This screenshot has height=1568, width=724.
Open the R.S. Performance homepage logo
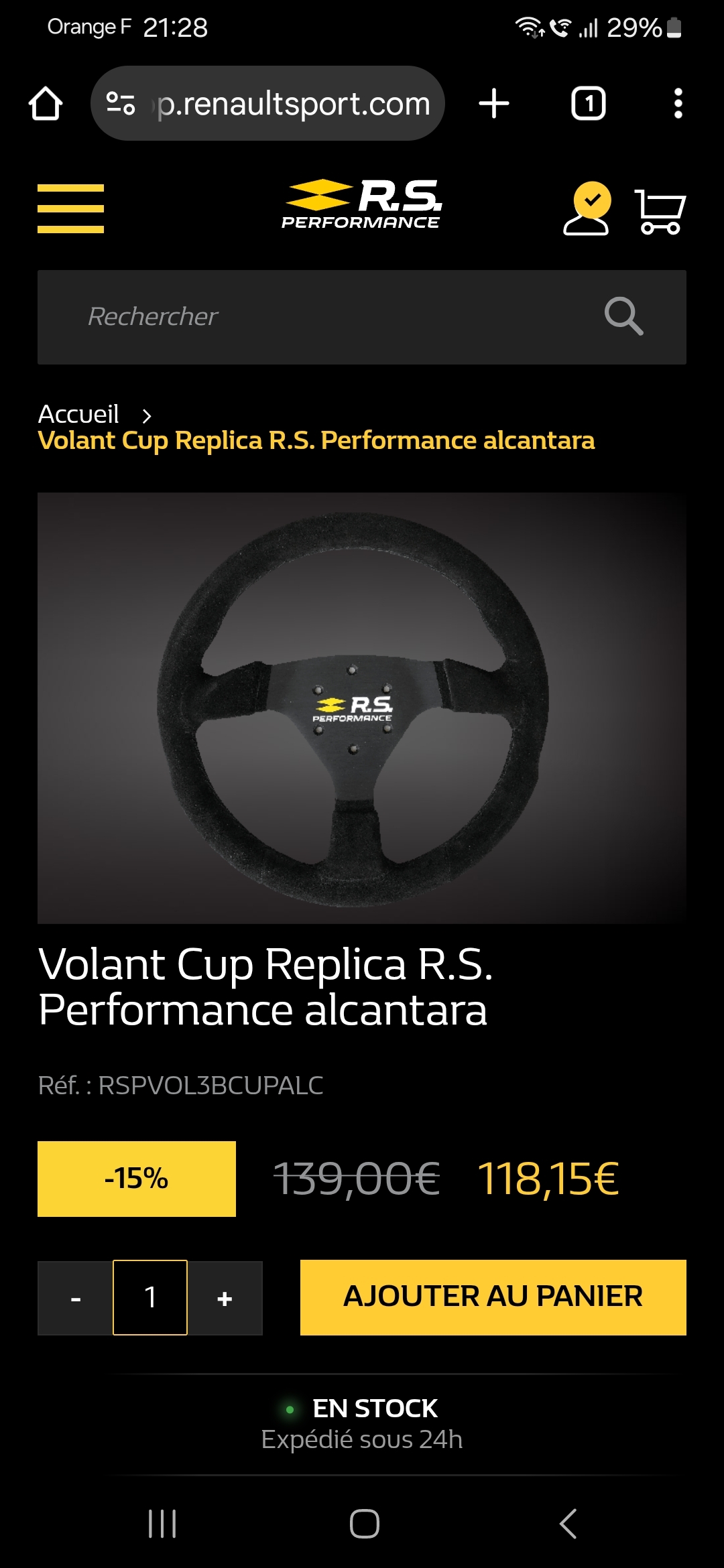(362, 204)
